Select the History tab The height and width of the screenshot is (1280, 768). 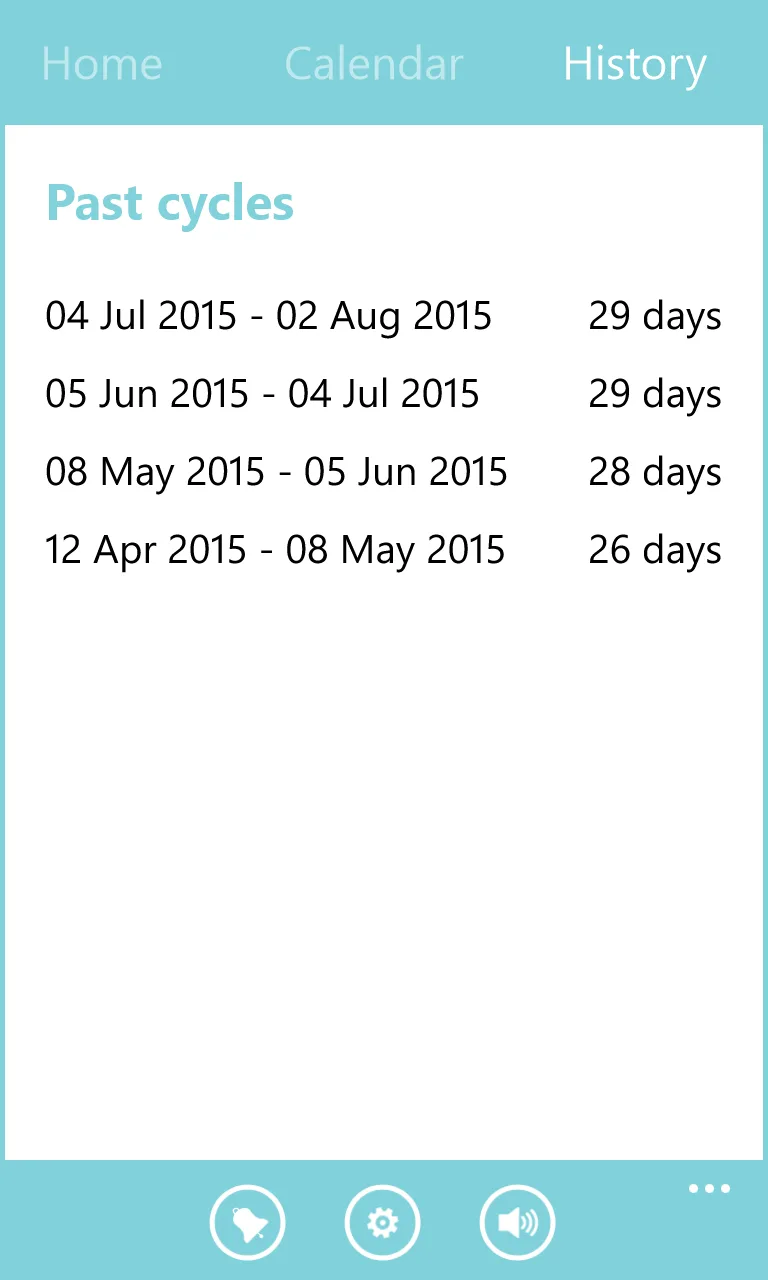pos(635,66)
